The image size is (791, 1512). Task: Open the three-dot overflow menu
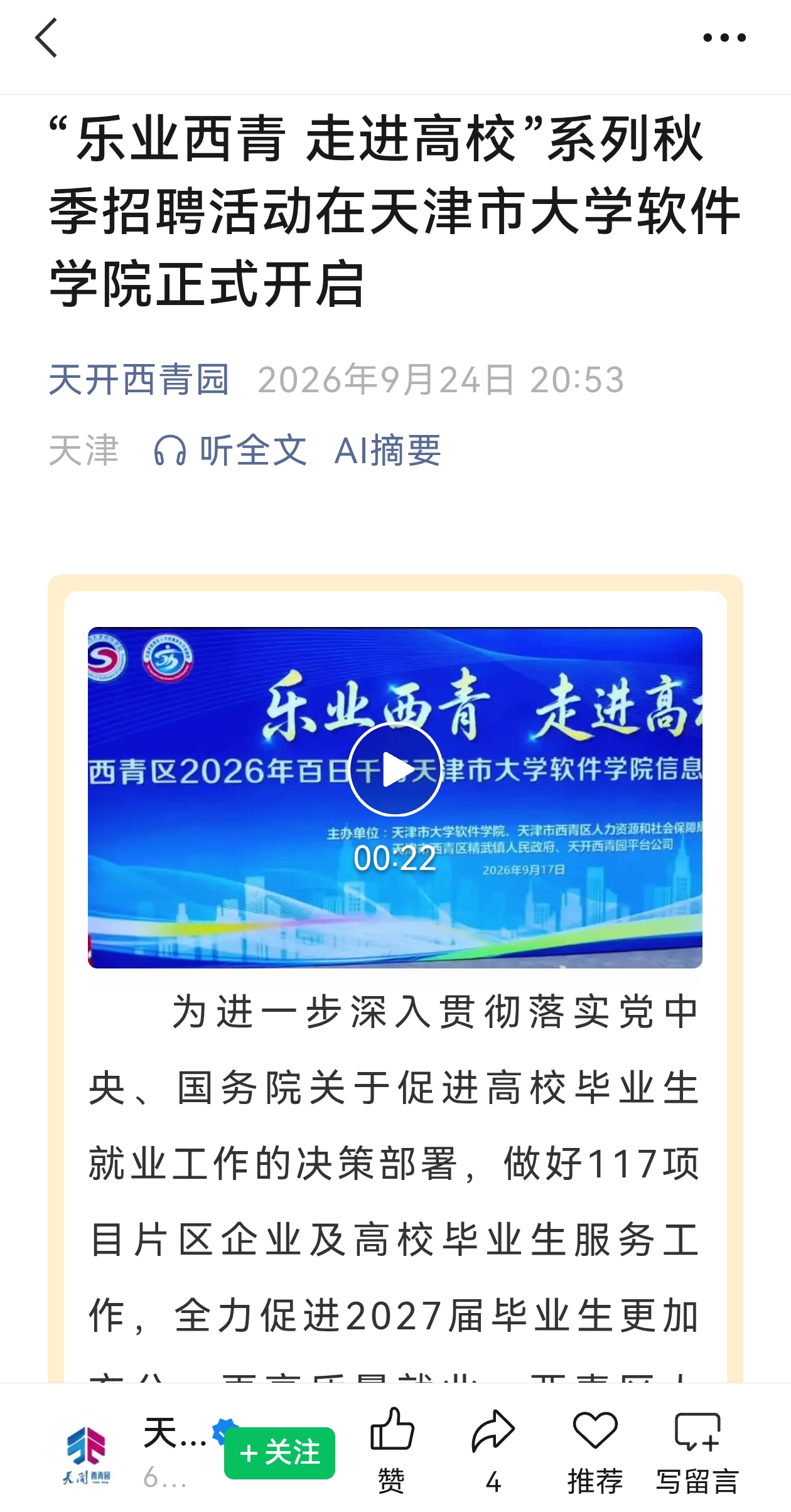pos(724,38)
